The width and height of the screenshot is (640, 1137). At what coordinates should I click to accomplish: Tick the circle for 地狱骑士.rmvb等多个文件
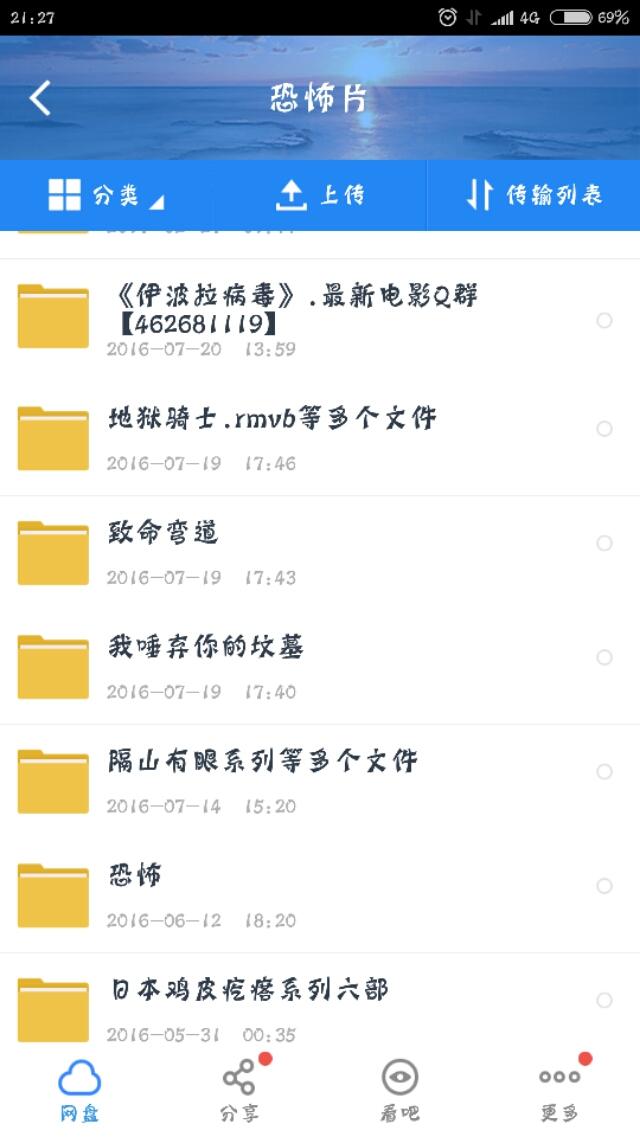coord(604,429)
